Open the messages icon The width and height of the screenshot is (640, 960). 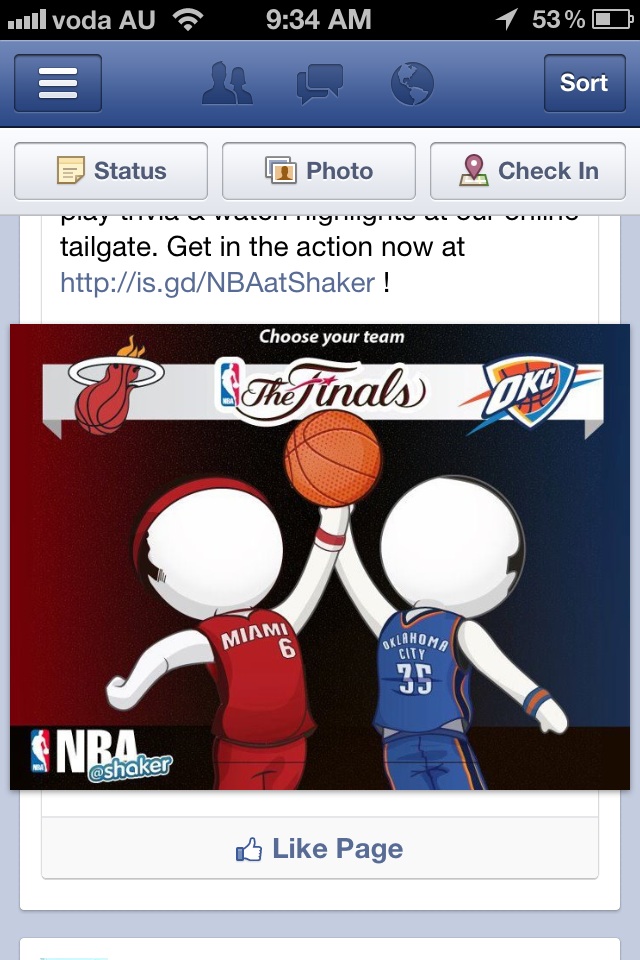tap(320, 83)
